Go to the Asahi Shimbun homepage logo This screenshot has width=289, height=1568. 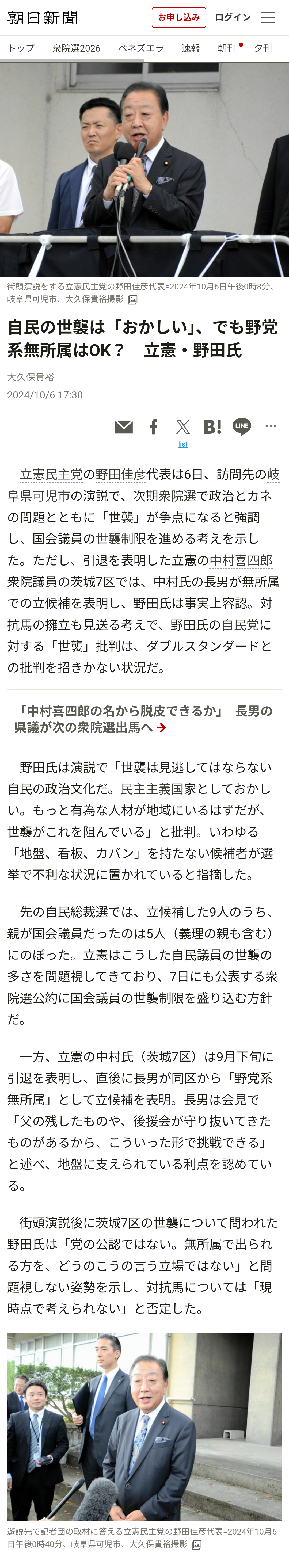(43, 18)
